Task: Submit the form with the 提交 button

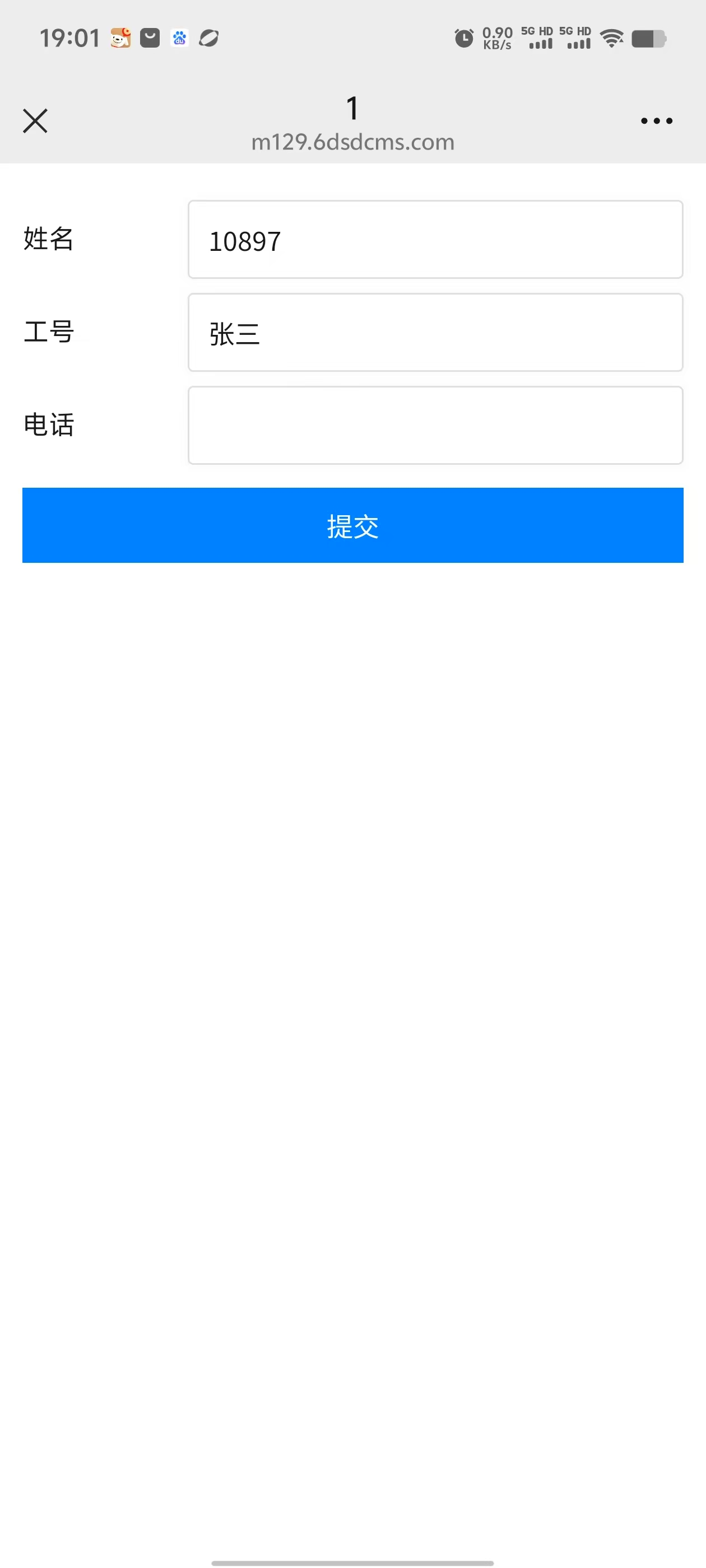Action: (x=352, y=525)
